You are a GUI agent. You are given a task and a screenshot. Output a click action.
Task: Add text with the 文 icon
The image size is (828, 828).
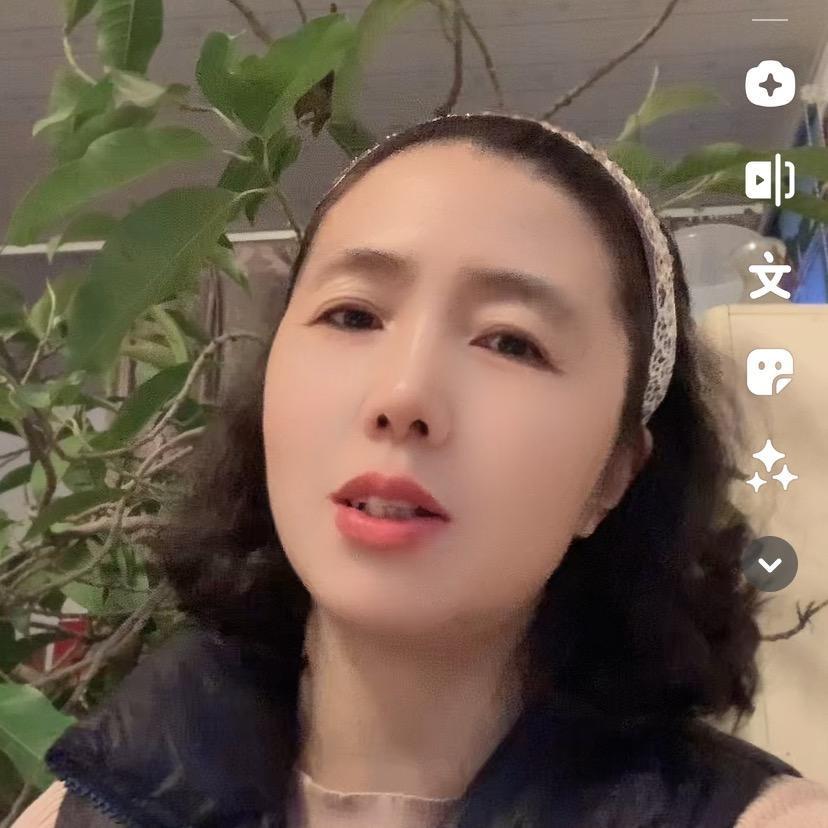point(770,276)
